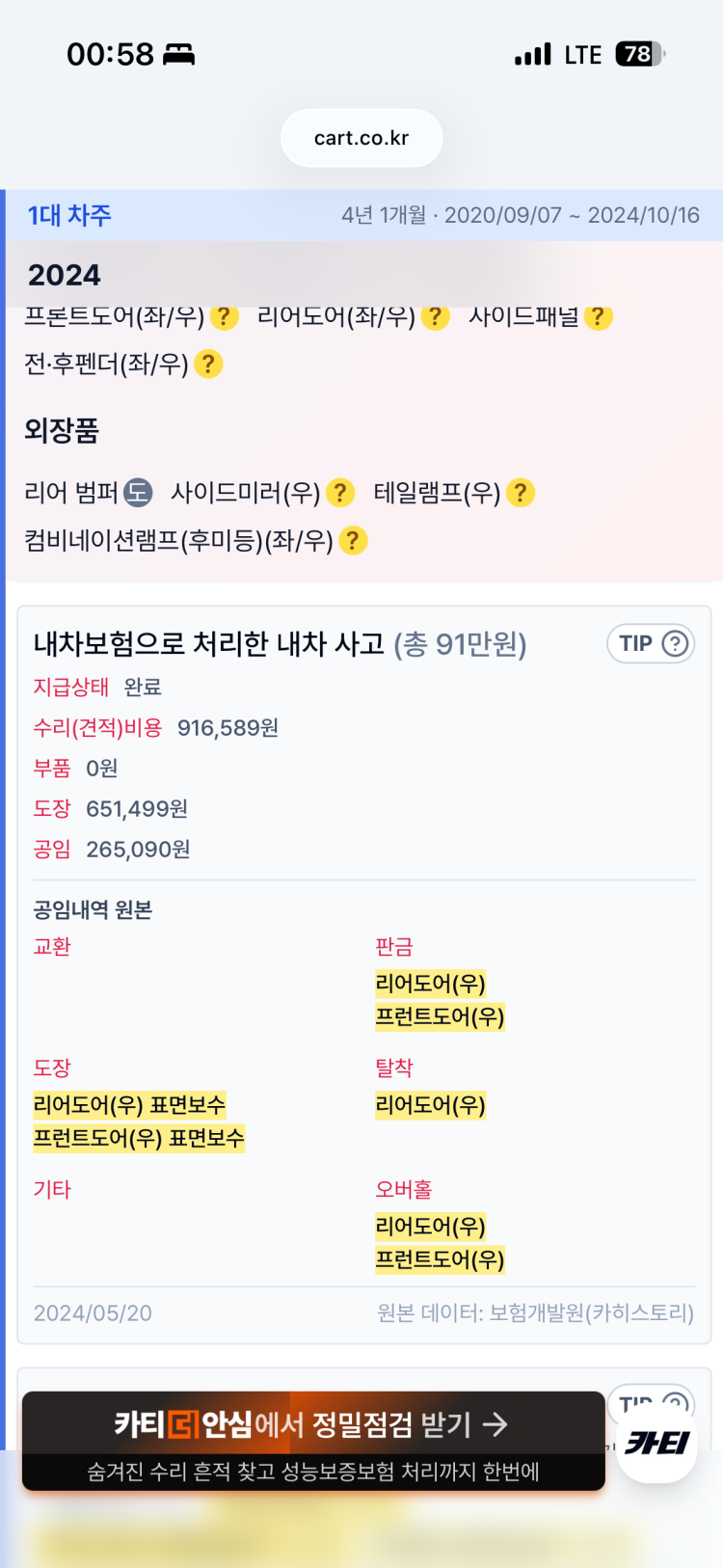The image size is (723, 1568).
Task: Open help icon next to 리어도어(좌/우)
Action: click(436, 316)
